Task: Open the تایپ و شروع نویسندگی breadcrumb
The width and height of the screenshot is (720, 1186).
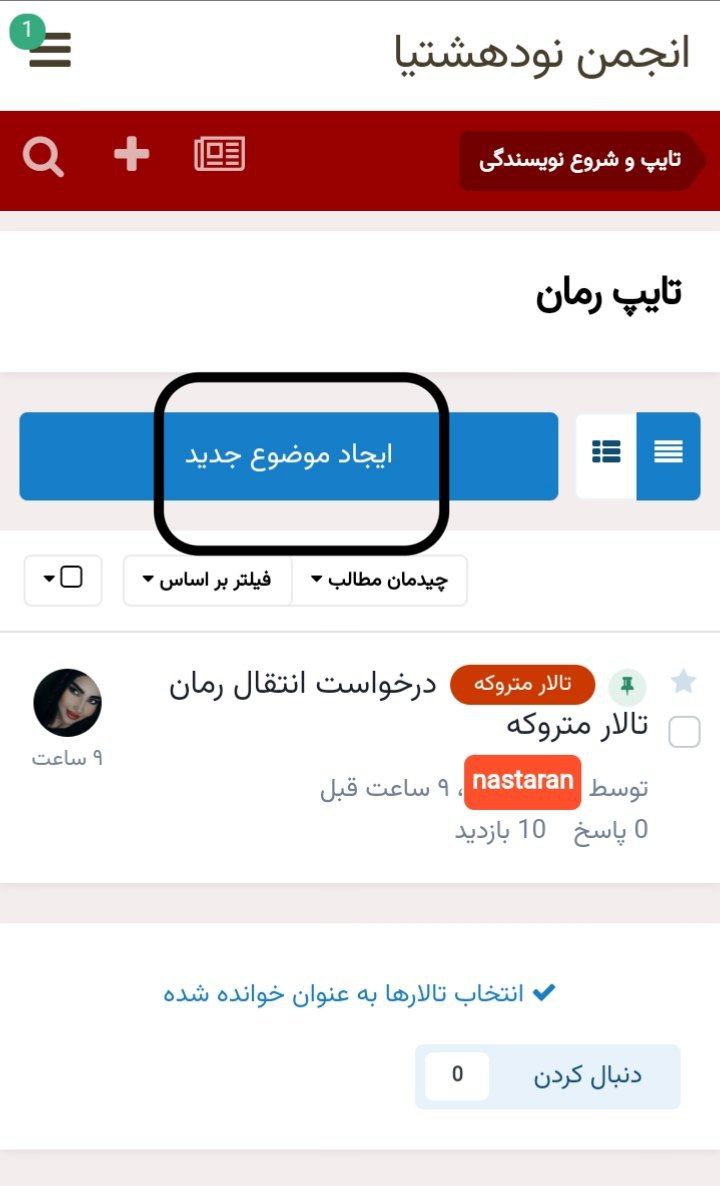Action: 580,160
